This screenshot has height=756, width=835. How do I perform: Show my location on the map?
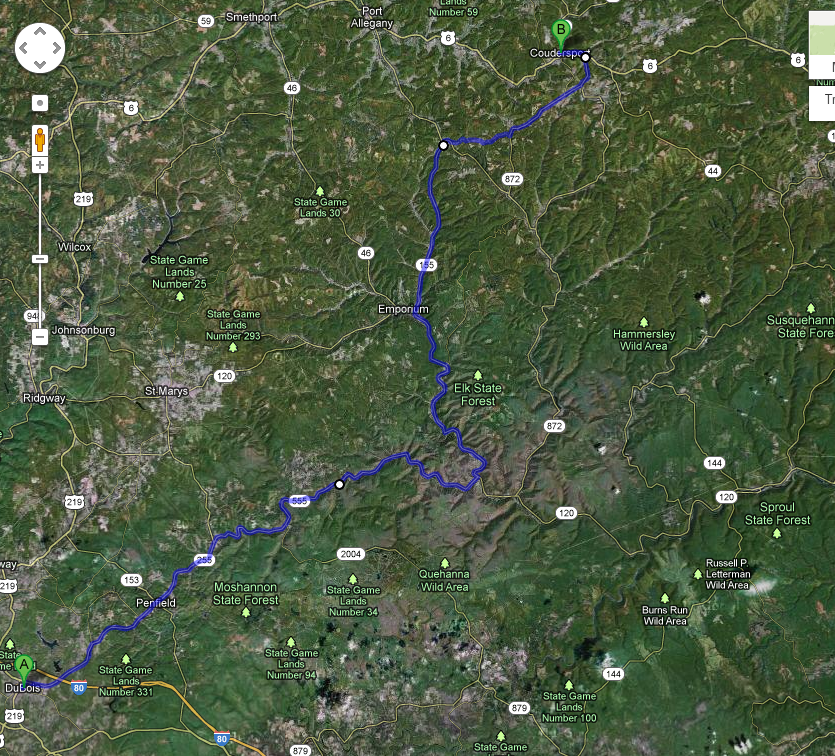tap(40, 102)
